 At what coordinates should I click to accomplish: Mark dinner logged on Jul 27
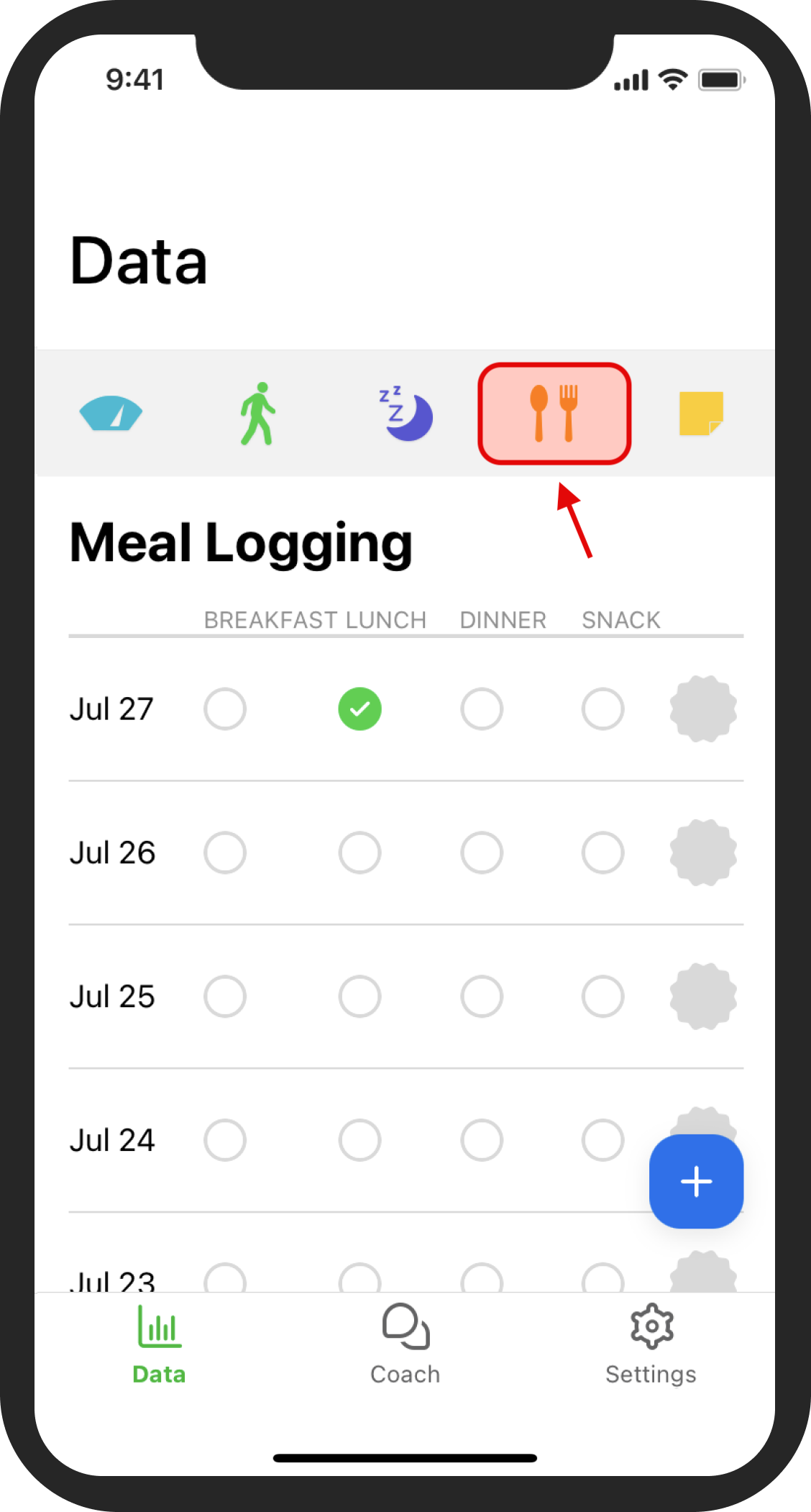click(482, 709)
